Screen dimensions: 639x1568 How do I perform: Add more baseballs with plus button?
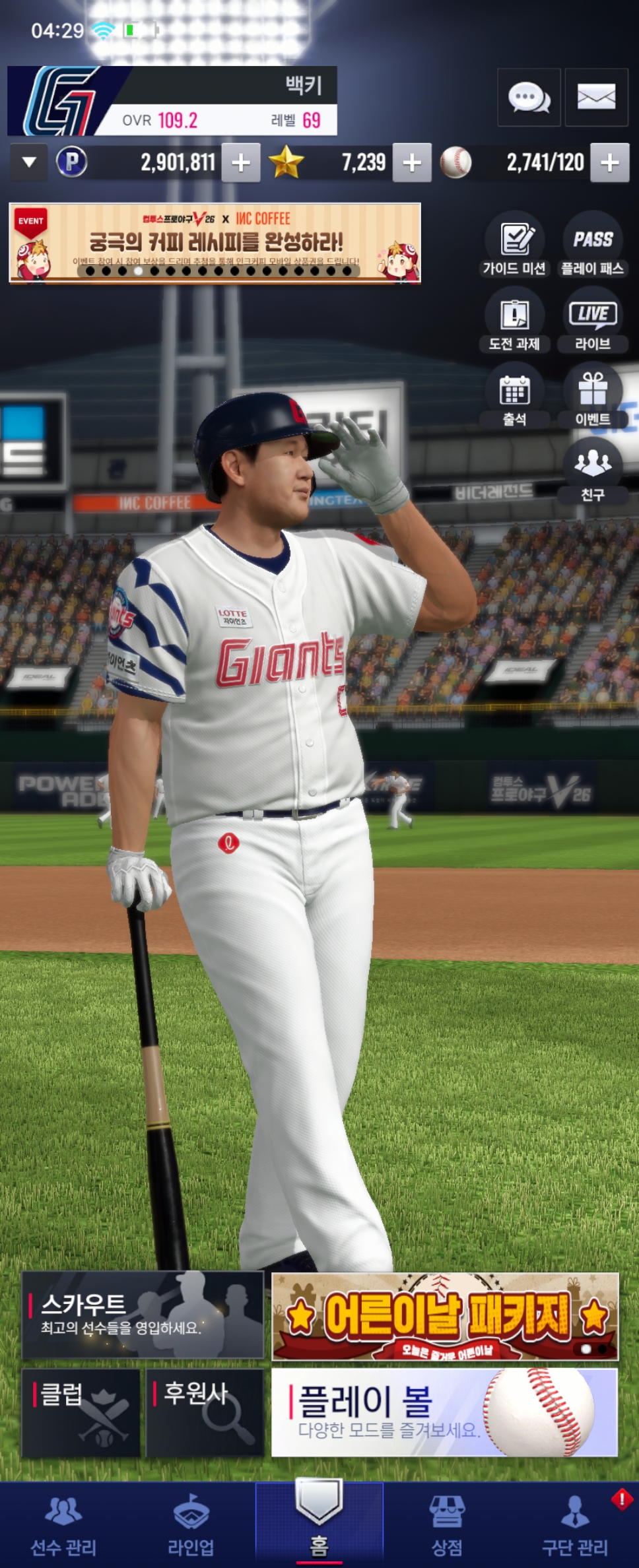coord(610,162)
